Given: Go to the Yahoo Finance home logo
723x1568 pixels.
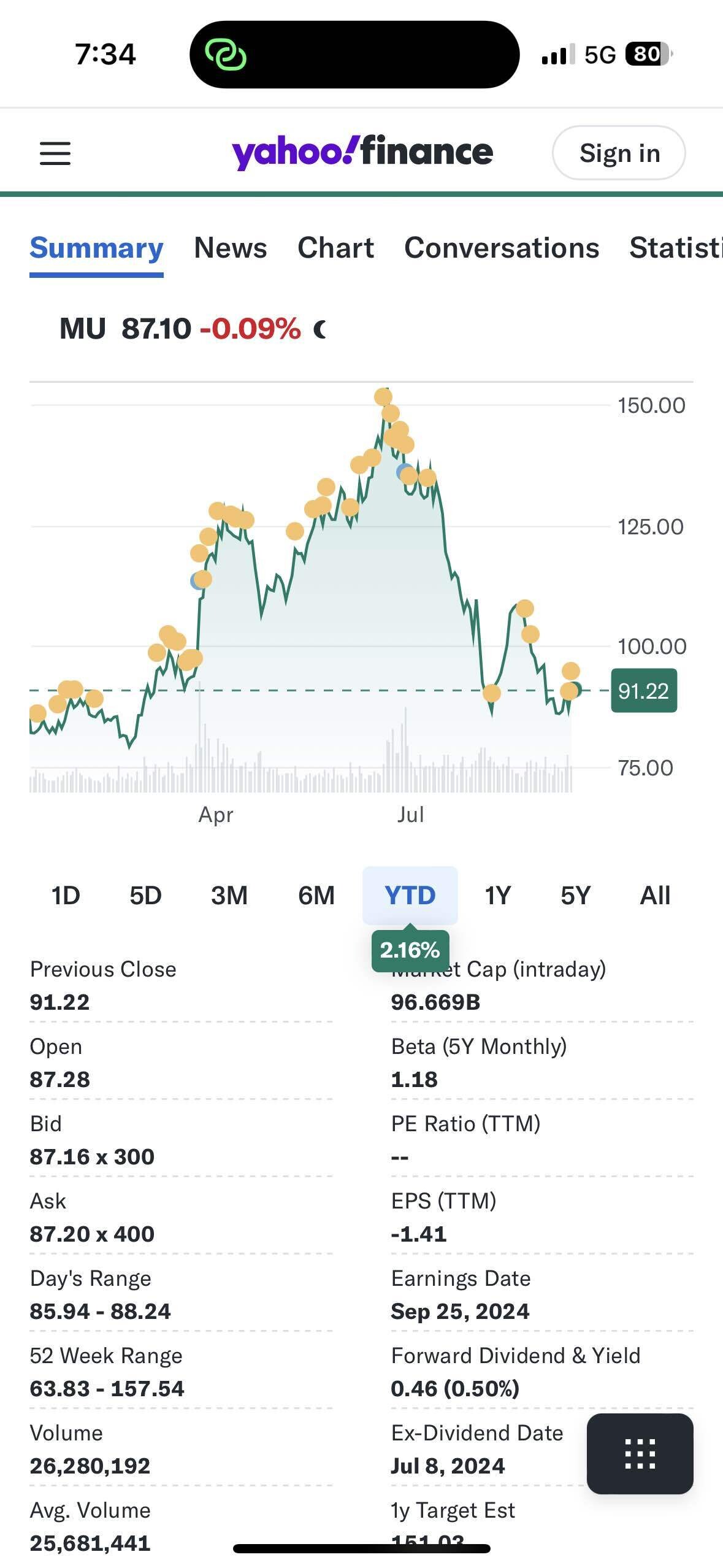Looking at the screenshot, I should click(x=362, y=152).
